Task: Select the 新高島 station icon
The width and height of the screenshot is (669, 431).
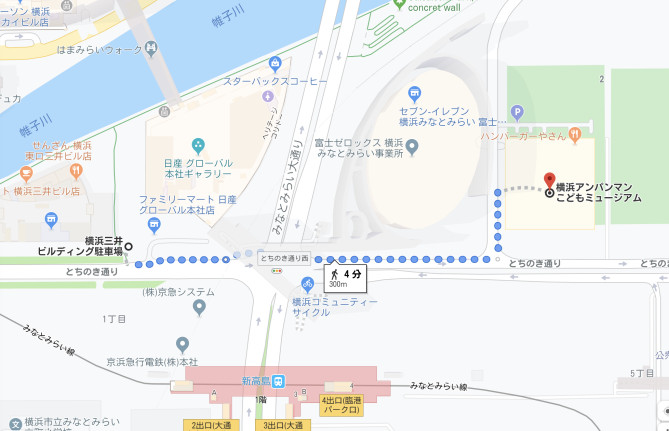Action: [282, 380]
